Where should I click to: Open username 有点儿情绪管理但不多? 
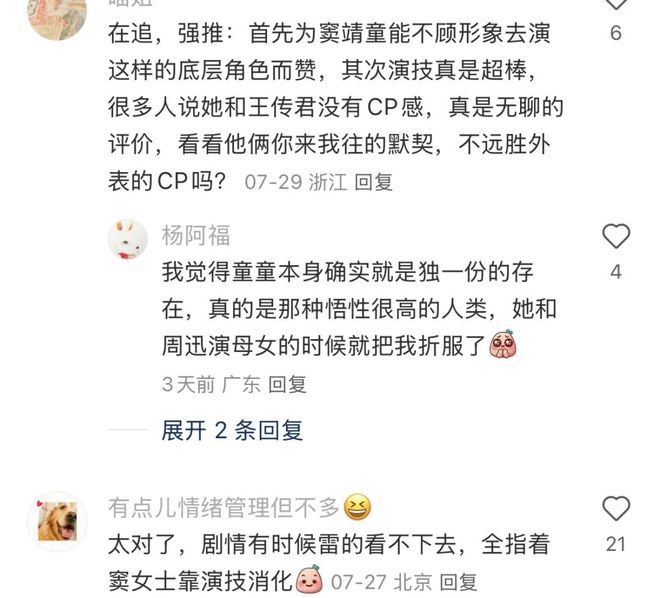pos(224,508)
